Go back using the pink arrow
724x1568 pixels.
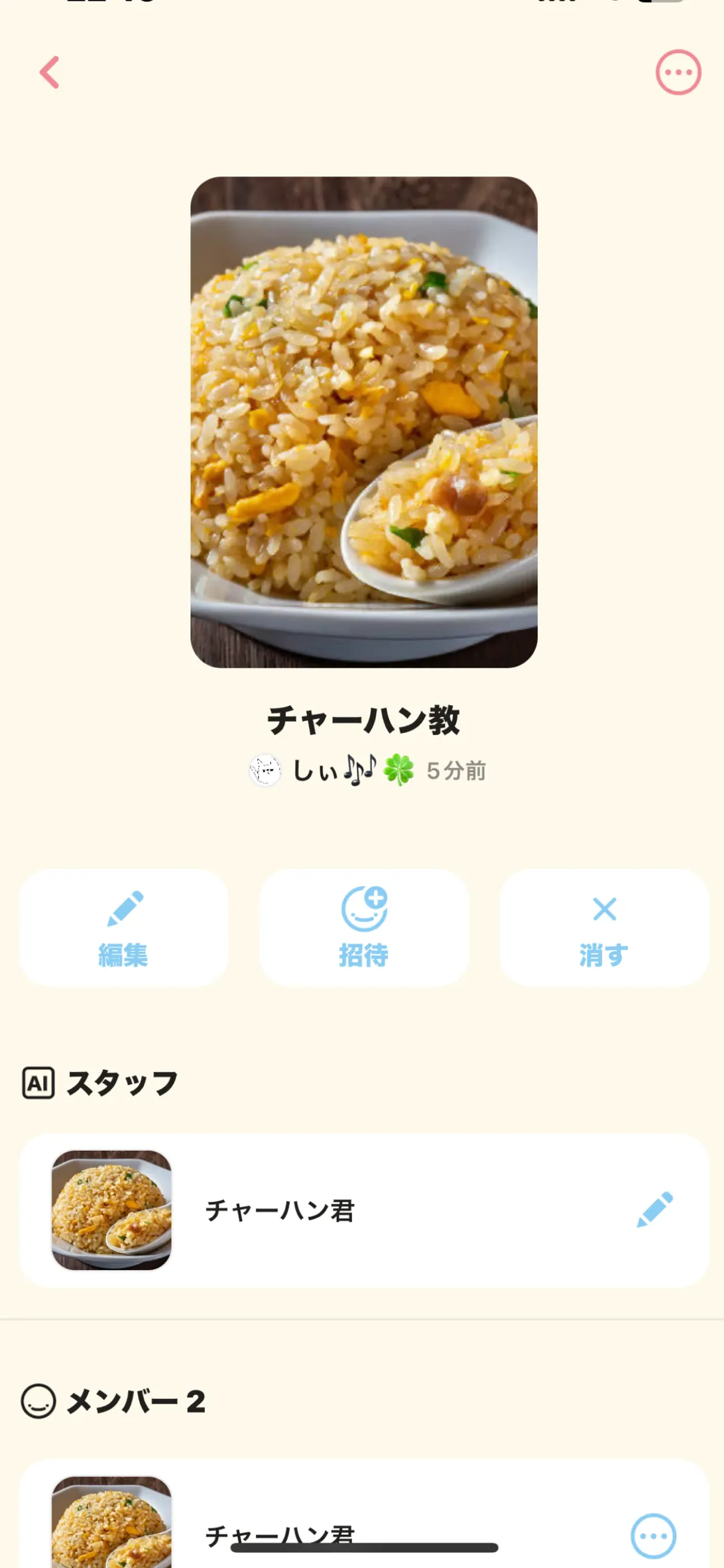(50, 72)
